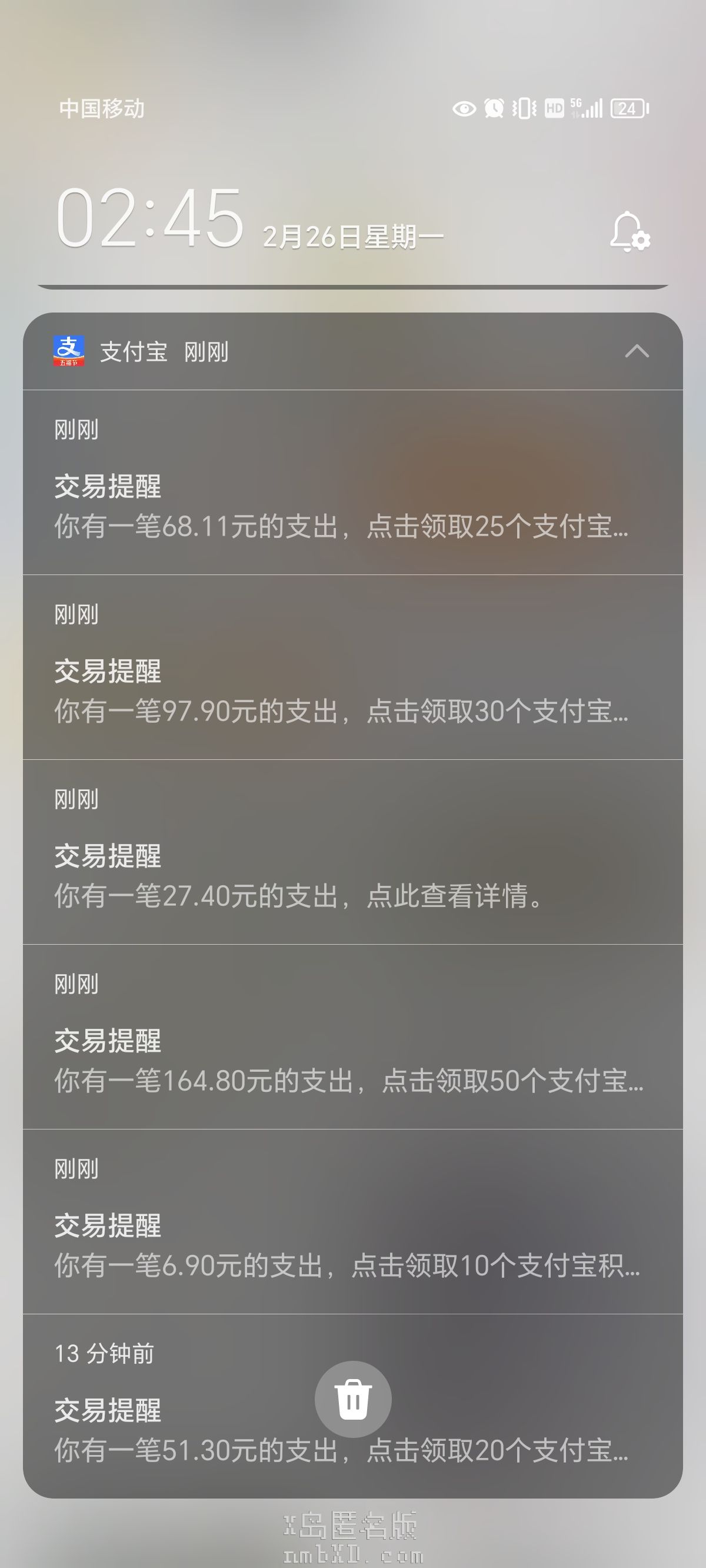Open notification management bell settings

point(630,232)
